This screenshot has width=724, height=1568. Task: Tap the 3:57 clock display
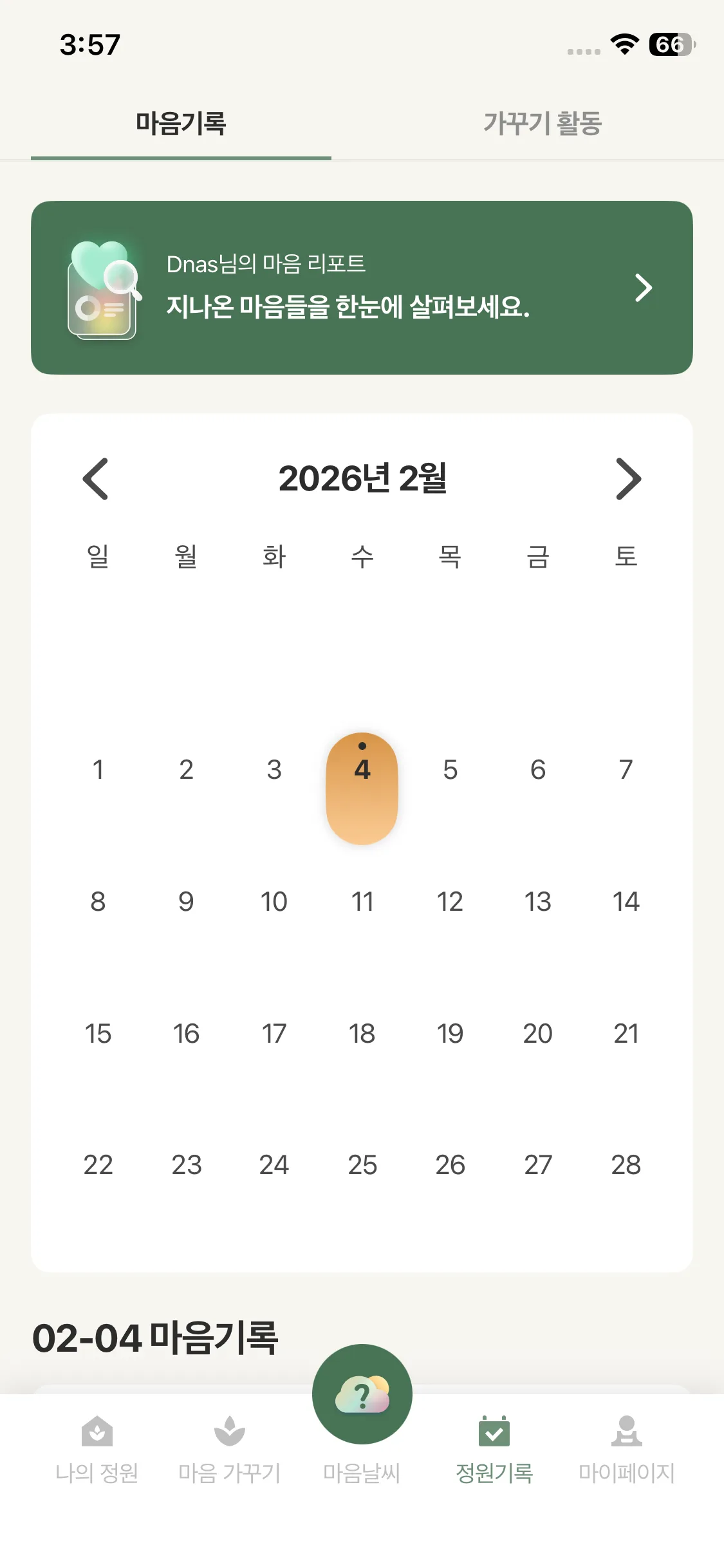pos(90,44)
